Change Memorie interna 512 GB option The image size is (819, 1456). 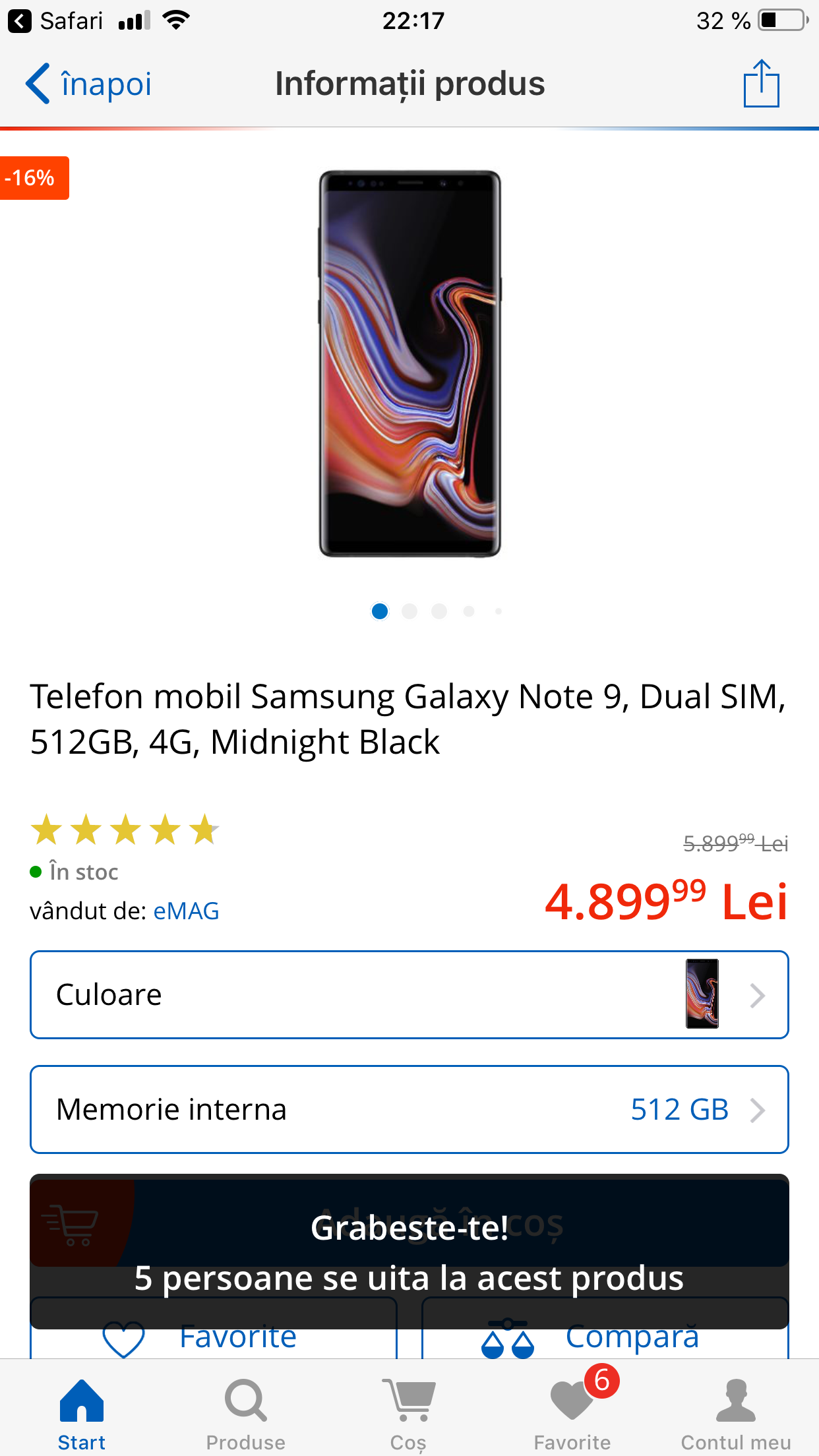[409, 1109]
